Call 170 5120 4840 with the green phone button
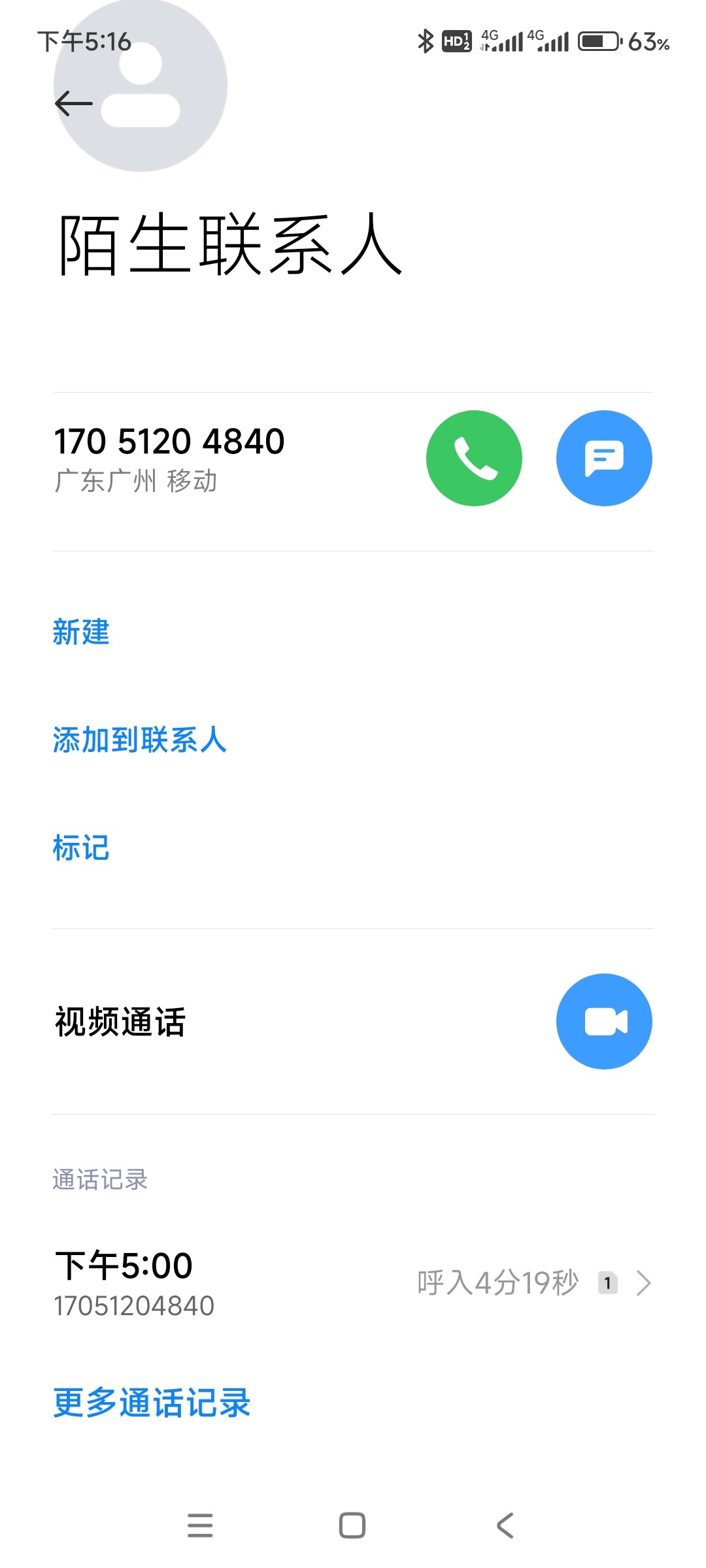This screenshot has height=1568, width=706. pyautogui.click(x=474, y=458)
